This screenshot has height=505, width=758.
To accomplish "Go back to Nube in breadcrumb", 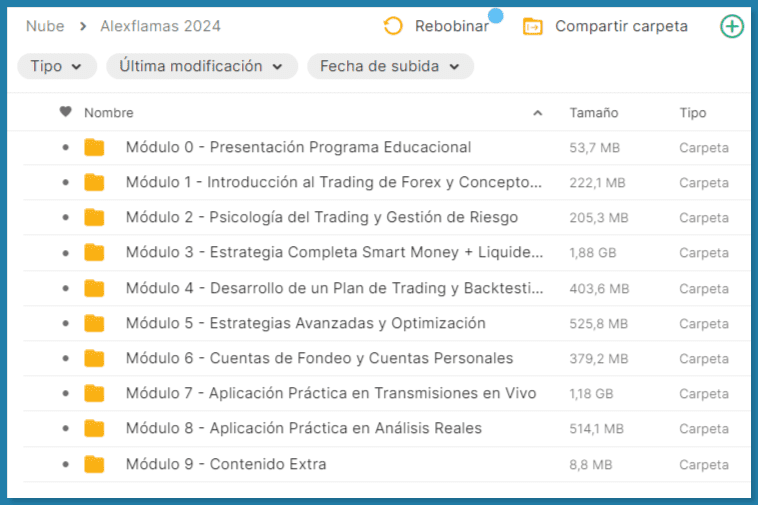I will point(44,26).
